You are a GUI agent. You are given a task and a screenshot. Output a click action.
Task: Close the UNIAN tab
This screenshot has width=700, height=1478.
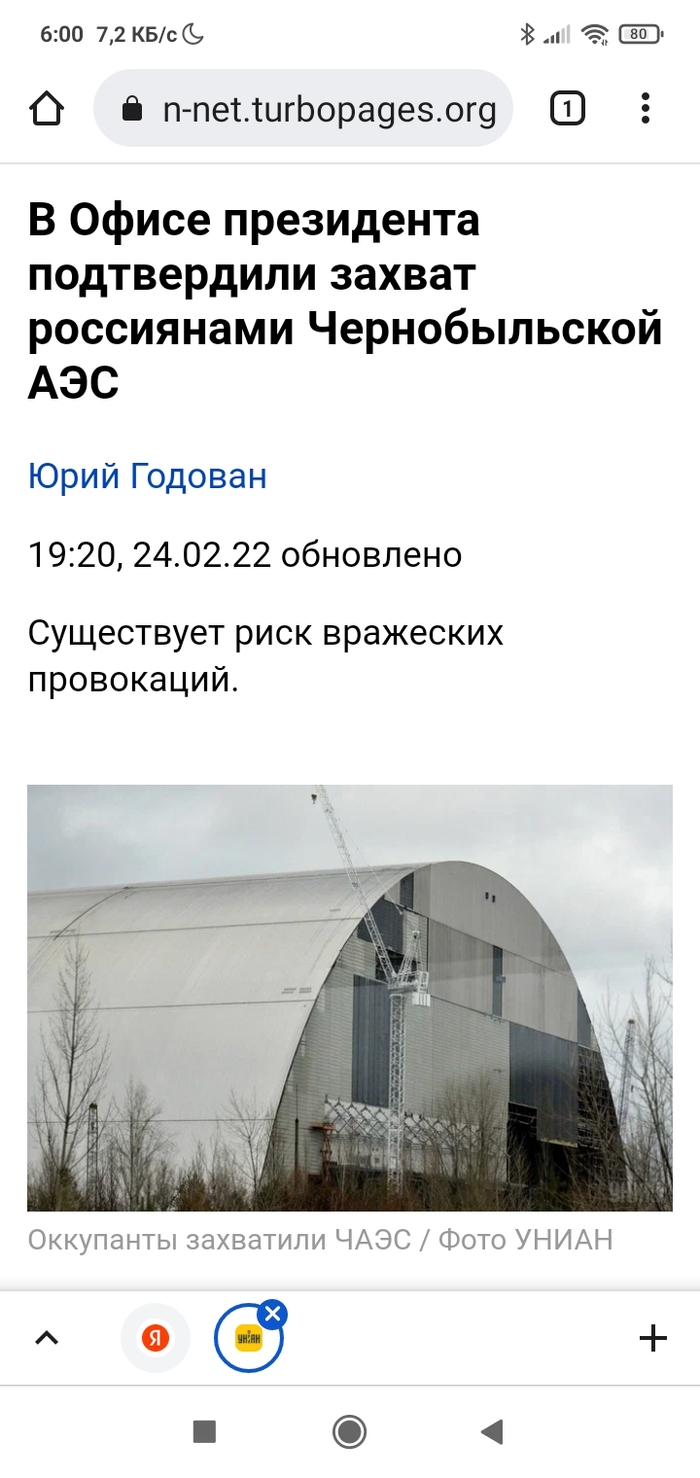pos(272,1313)
